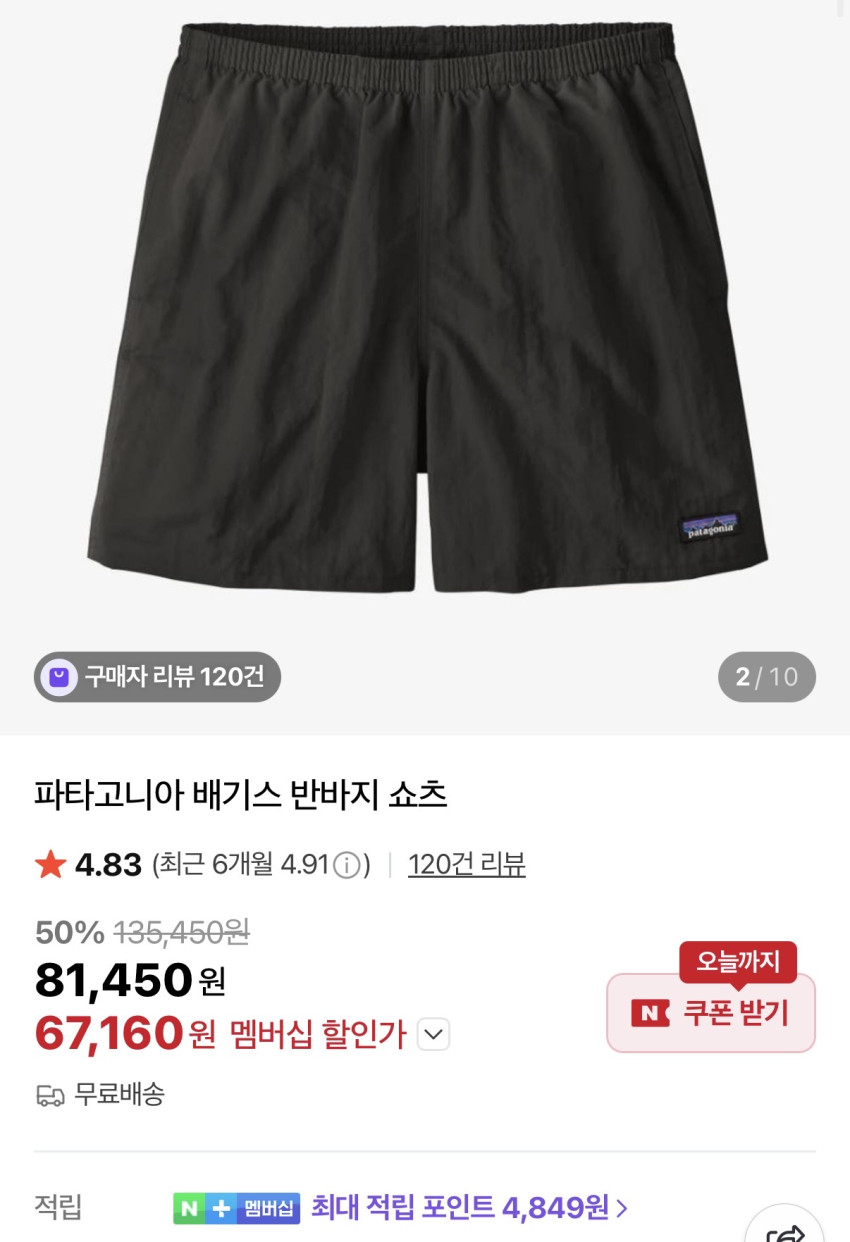Tap the 120건 리뷰 link
Viewport: 850px width, 1242px height.
tap(466, 864)
